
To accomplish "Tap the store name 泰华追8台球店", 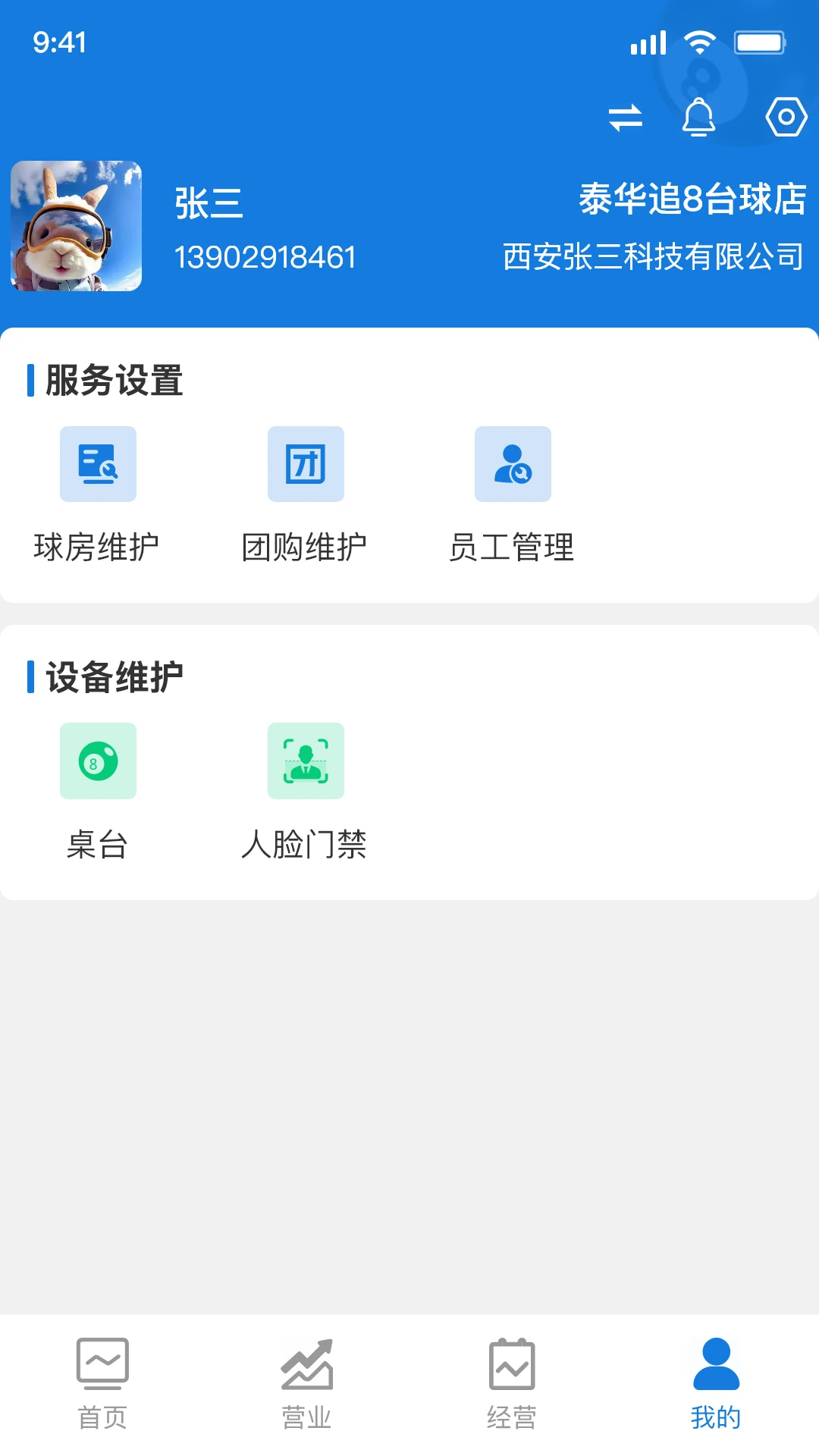I will pos(692,201).
